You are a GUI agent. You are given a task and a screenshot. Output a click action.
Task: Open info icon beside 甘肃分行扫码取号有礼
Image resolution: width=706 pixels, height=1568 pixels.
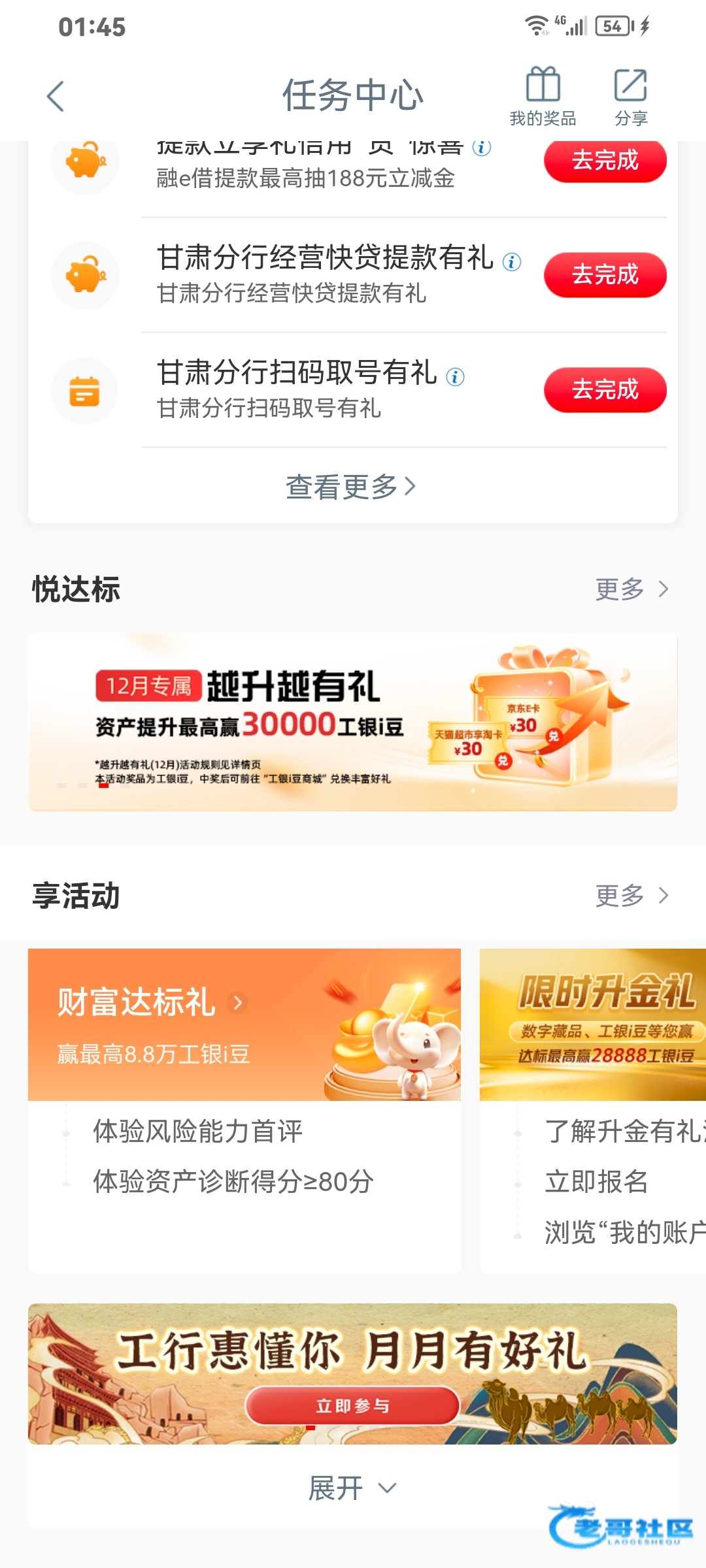pyautogui.click(x=455, y=377)
